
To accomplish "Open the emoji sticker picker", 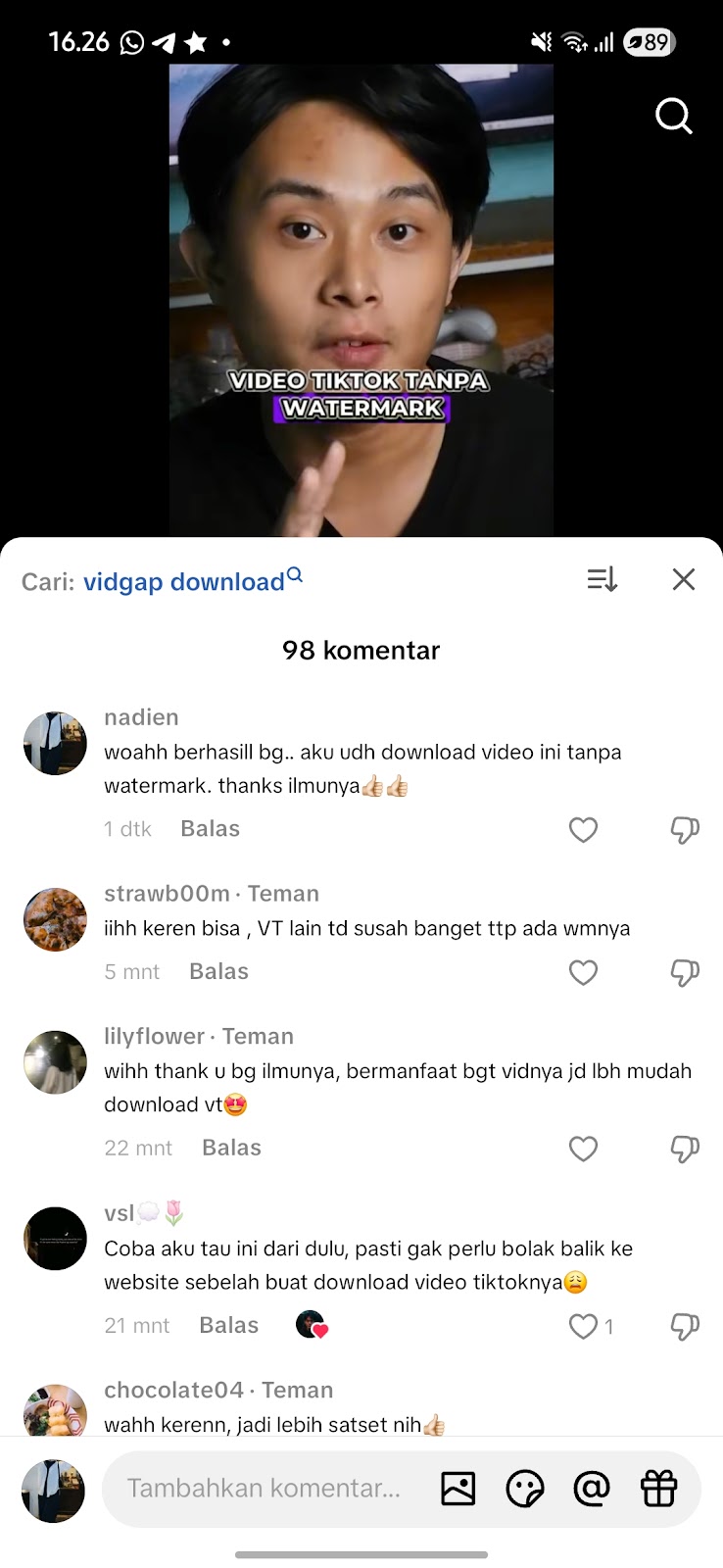I will click(x=525, y=1489).
